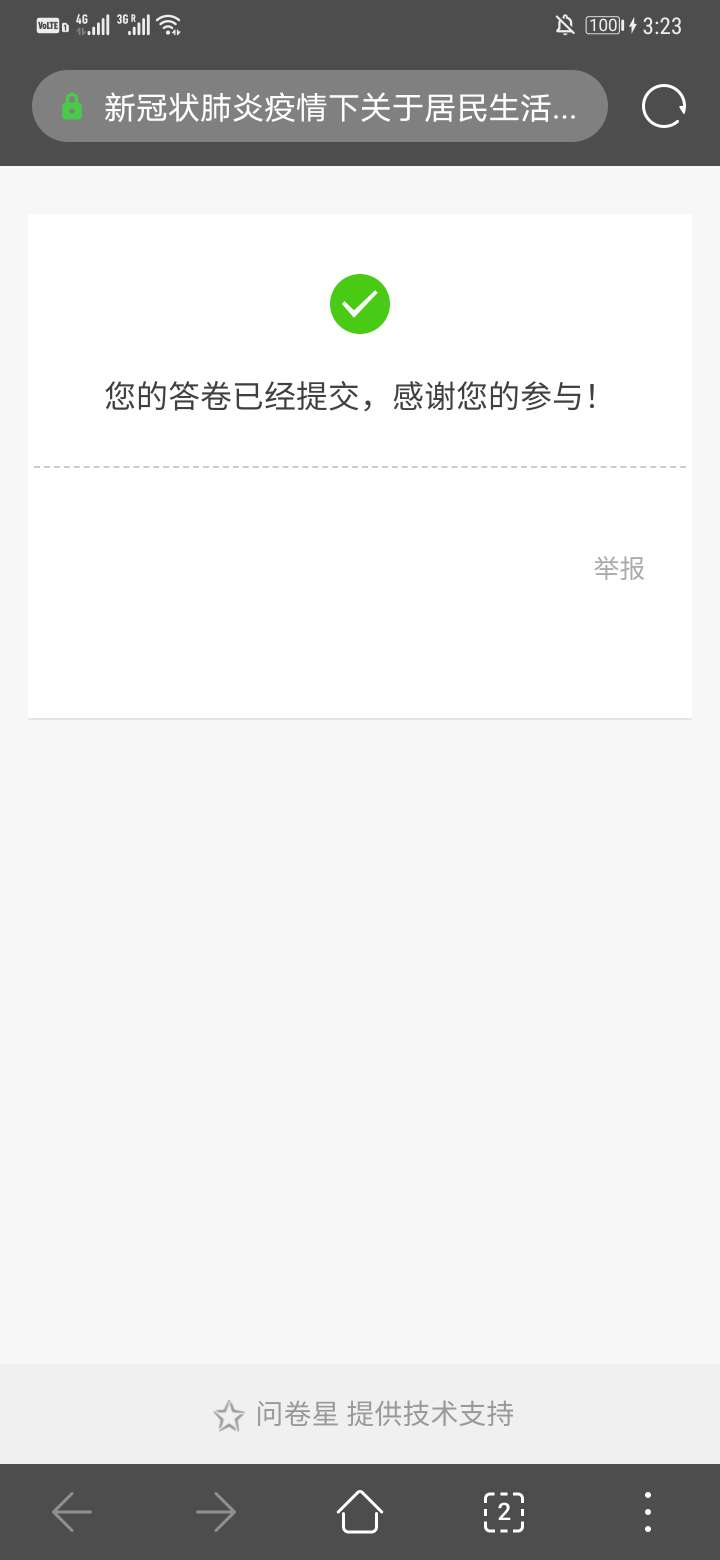The image size is (720, 1560).
Task: Reload the page with the refresh icon
Action: pos(664,106)
